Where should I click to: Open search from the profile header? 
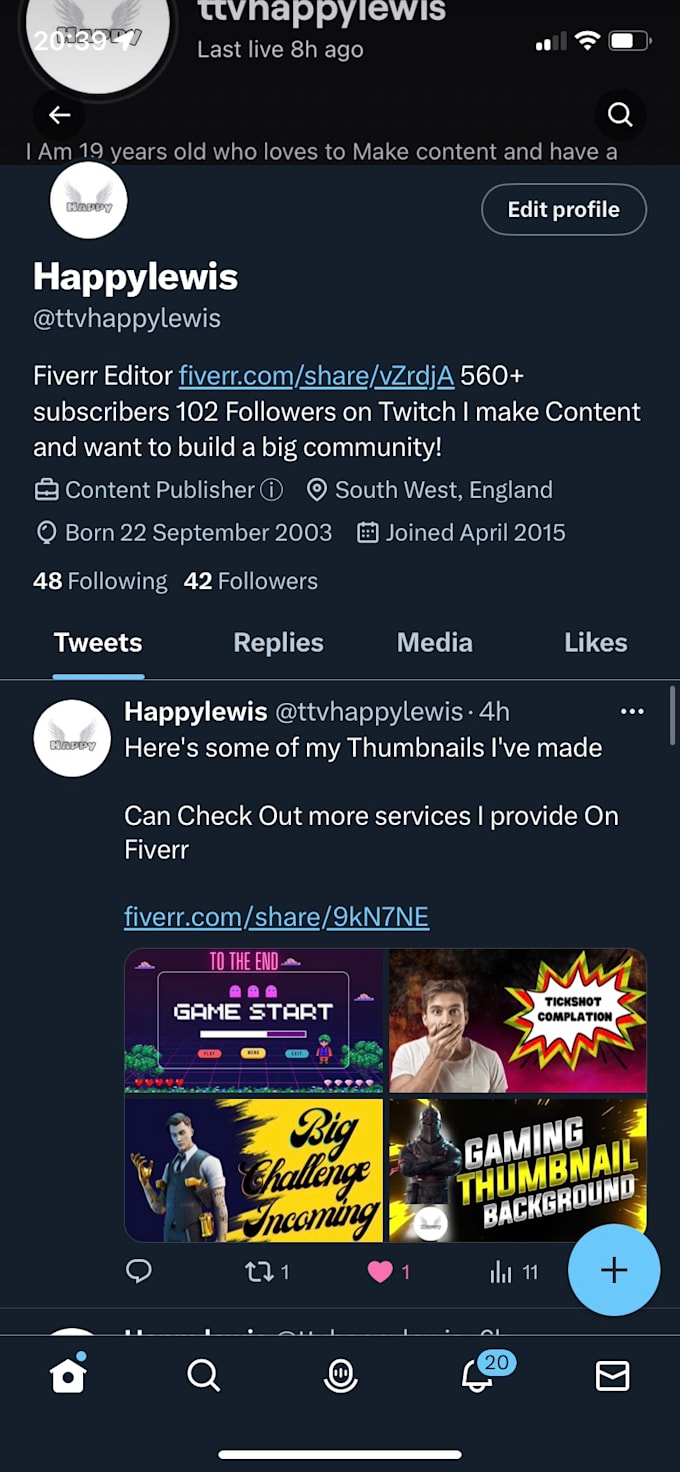[x=620, y=115]
